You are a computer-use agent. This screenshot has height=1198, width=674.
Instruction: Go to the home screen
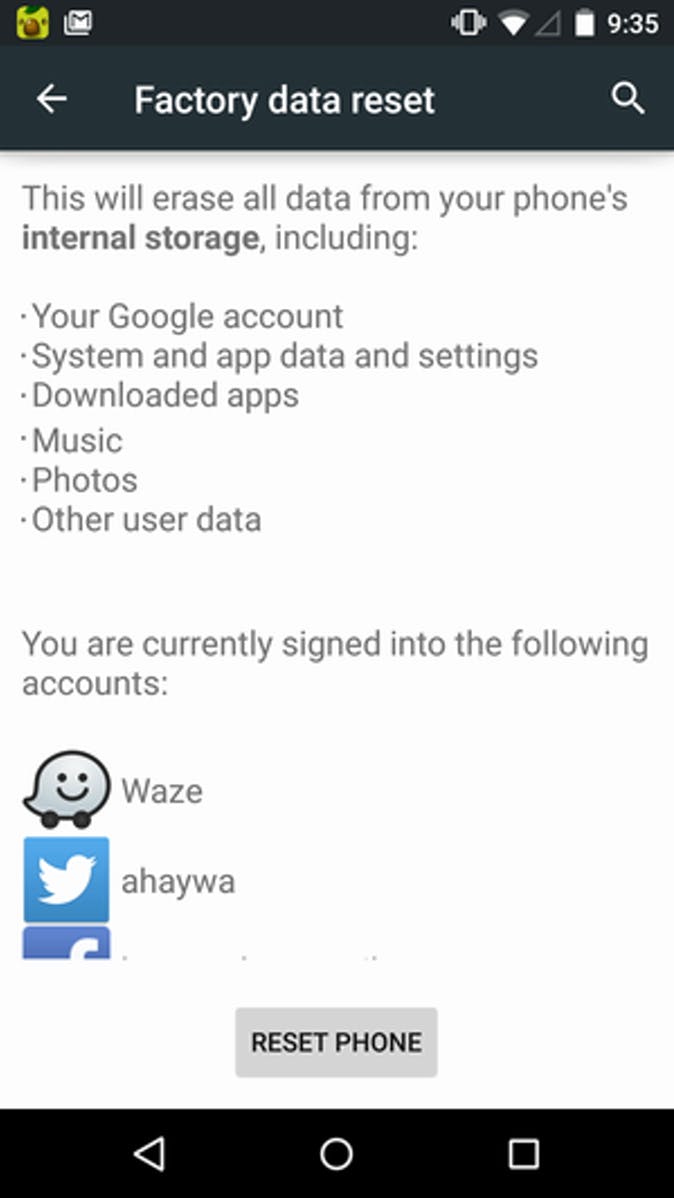[336, 1154]
